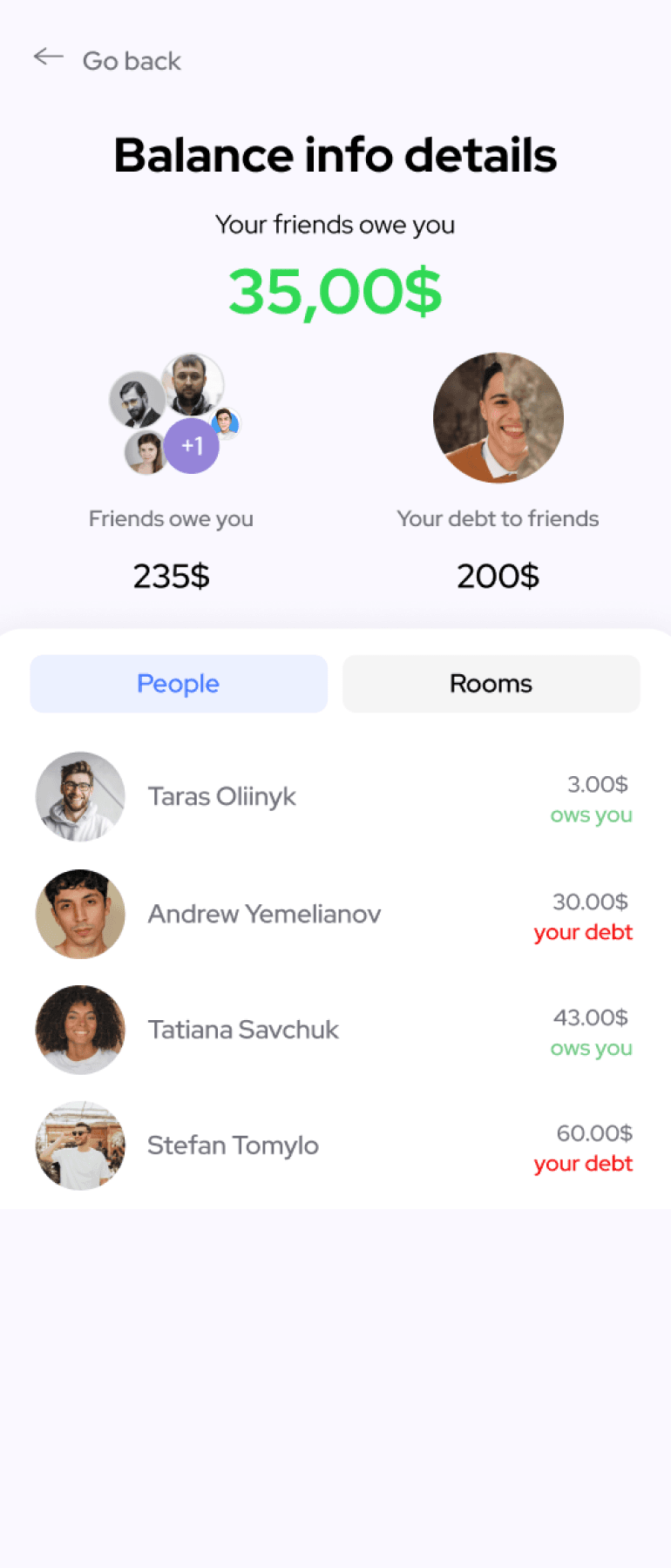The width and height of the screenshot is (671, 1568).
Task: Select the People tab
Action: pyautogui.click(x=179, y=684)
